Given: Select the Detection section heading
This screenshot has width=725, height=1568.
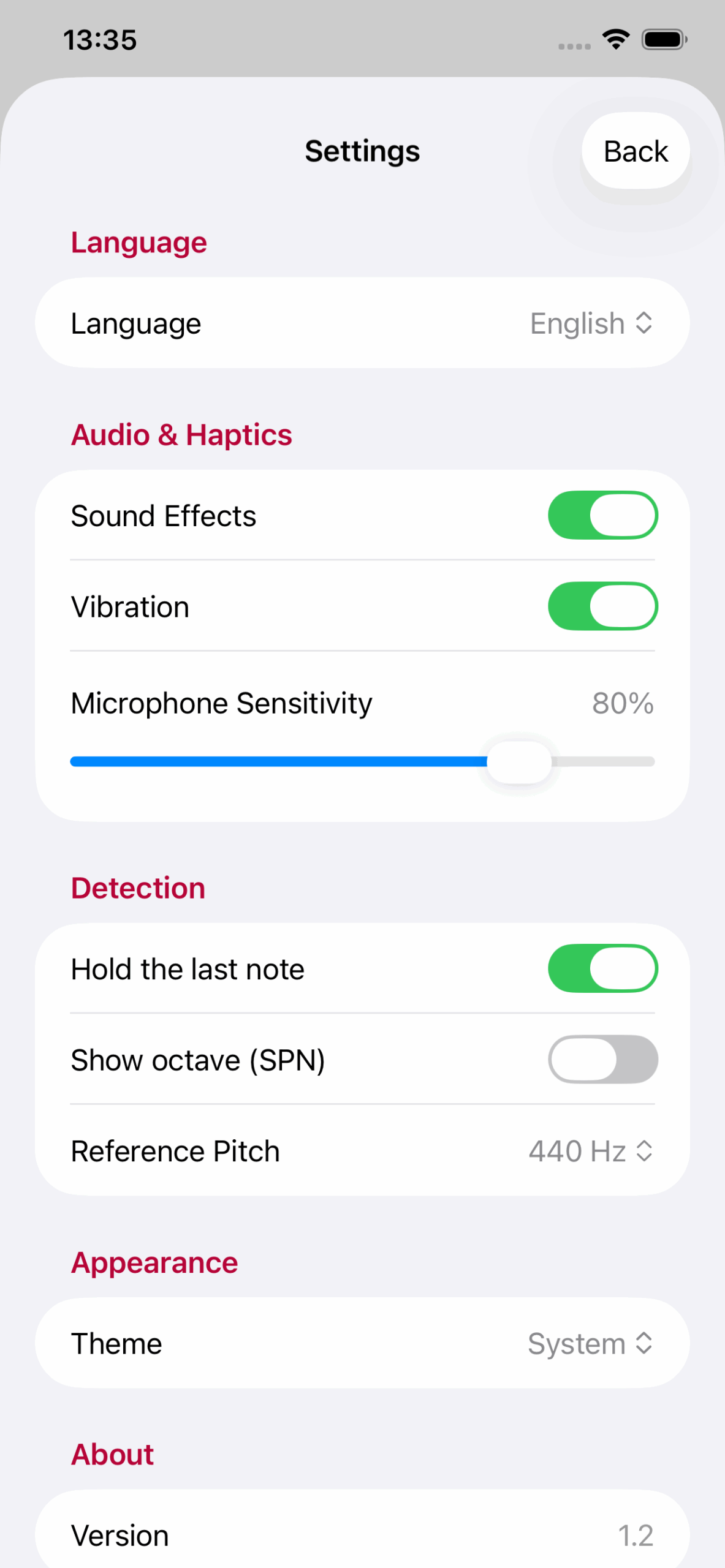Looking at the screenshot, I should (137, 887).
